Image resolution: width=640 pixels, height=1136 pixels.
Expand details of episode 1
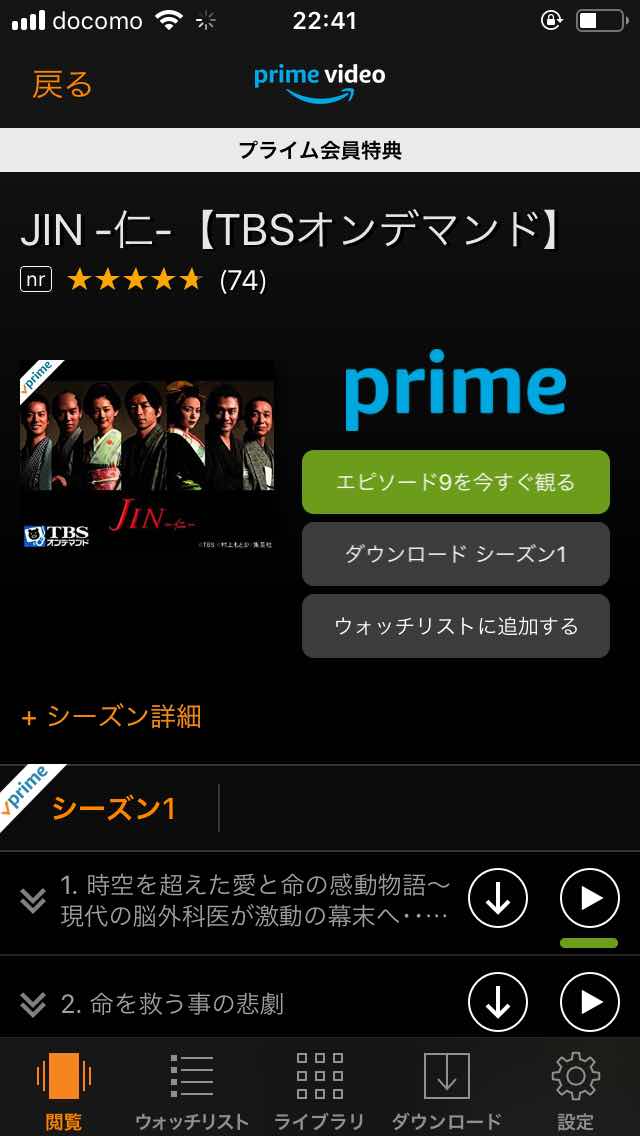coord(33,902)
